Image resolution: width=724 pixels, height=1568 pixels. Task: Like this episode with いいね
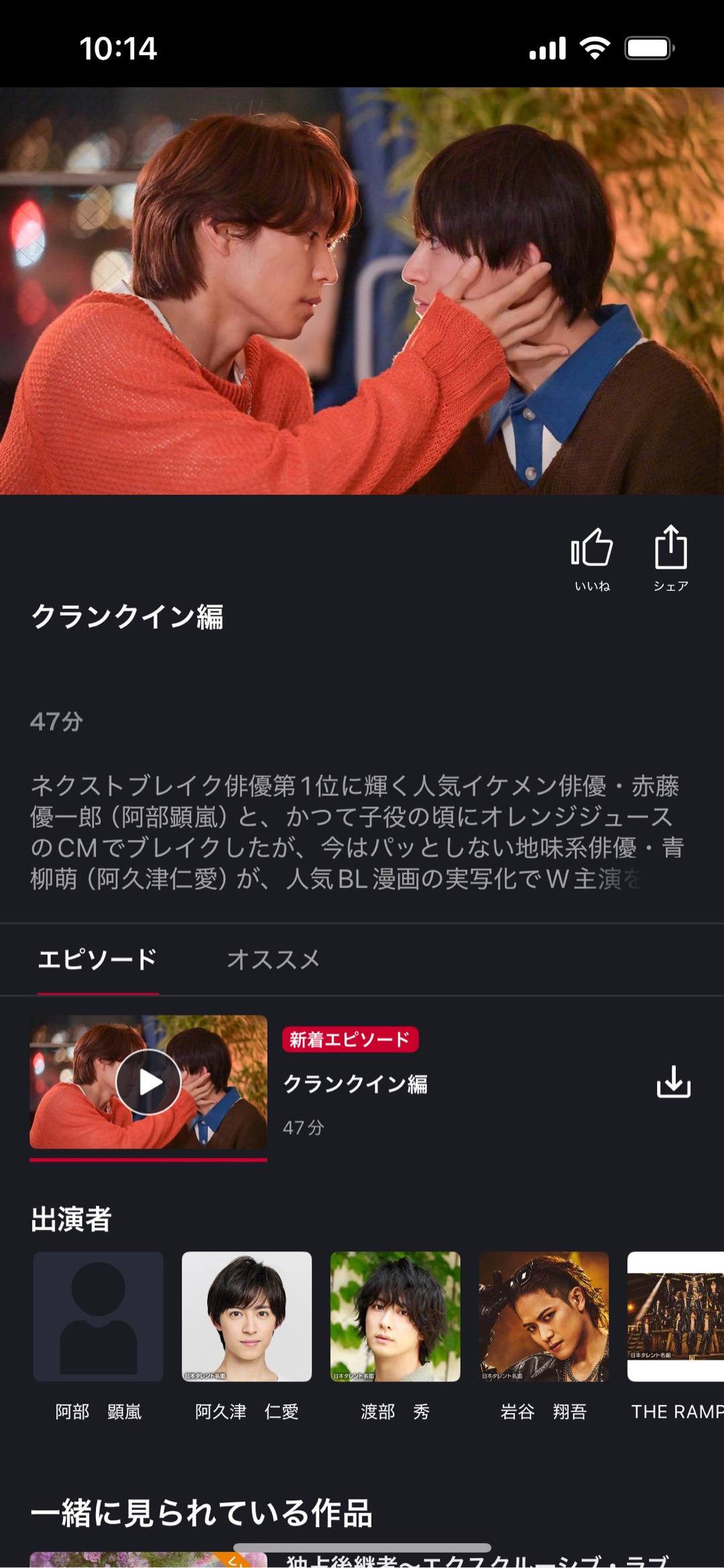click(x=591, y=558)
